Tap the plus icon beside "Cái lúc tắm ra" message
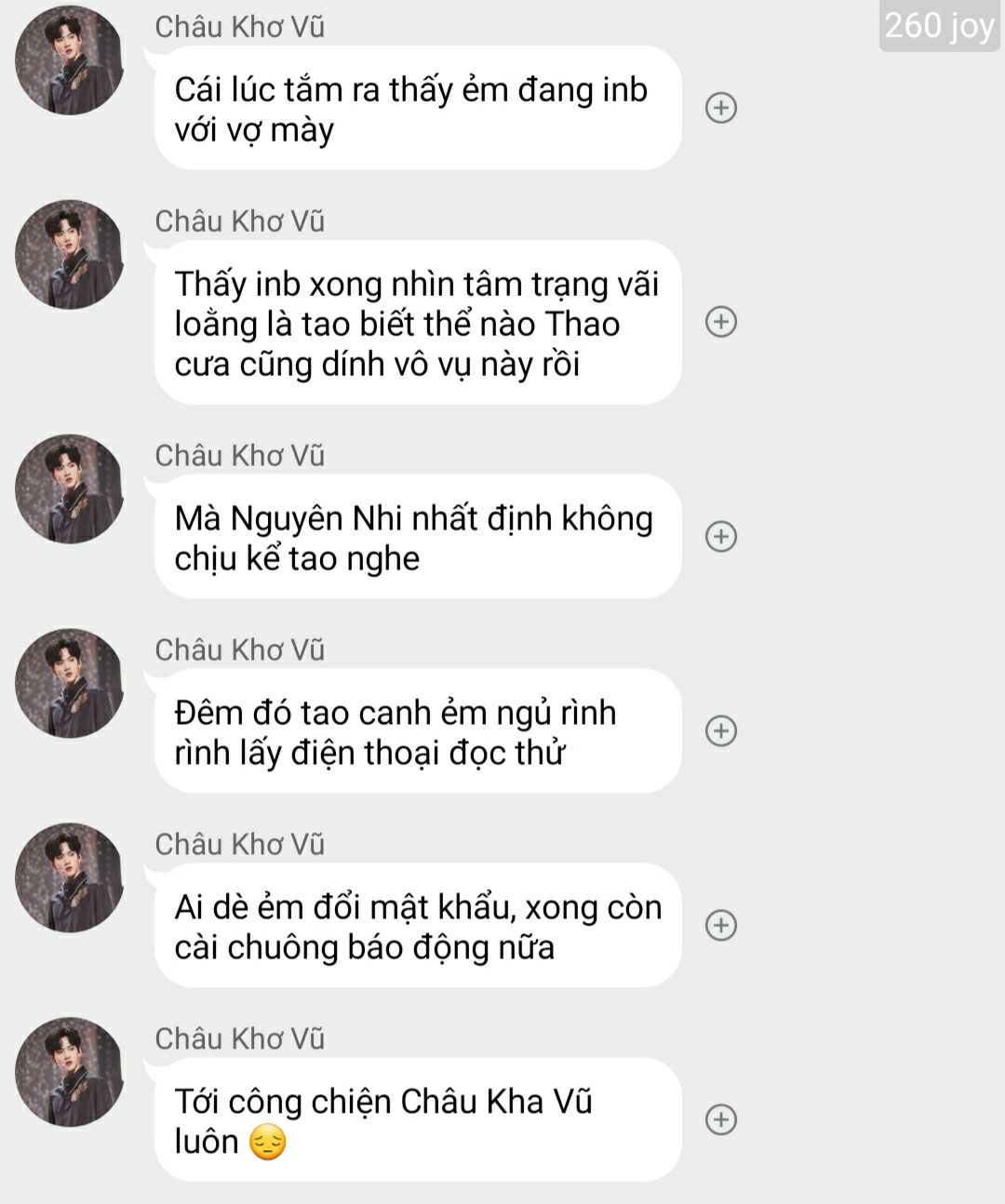1005x1204 pixels. pos(721,108)
